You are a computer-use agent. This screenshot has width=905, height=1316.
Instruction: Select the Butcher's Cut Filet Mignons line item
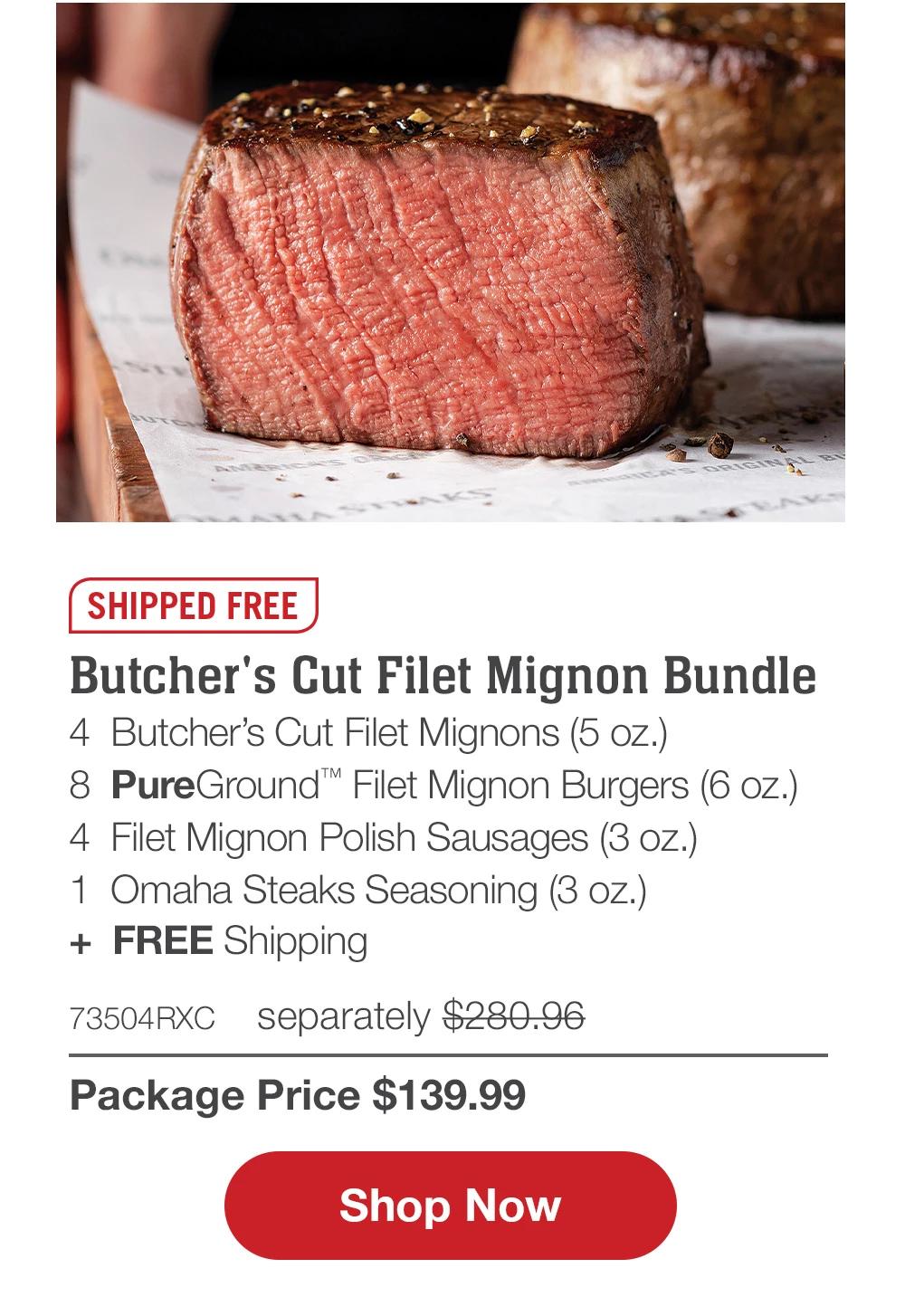coord(389,734)
